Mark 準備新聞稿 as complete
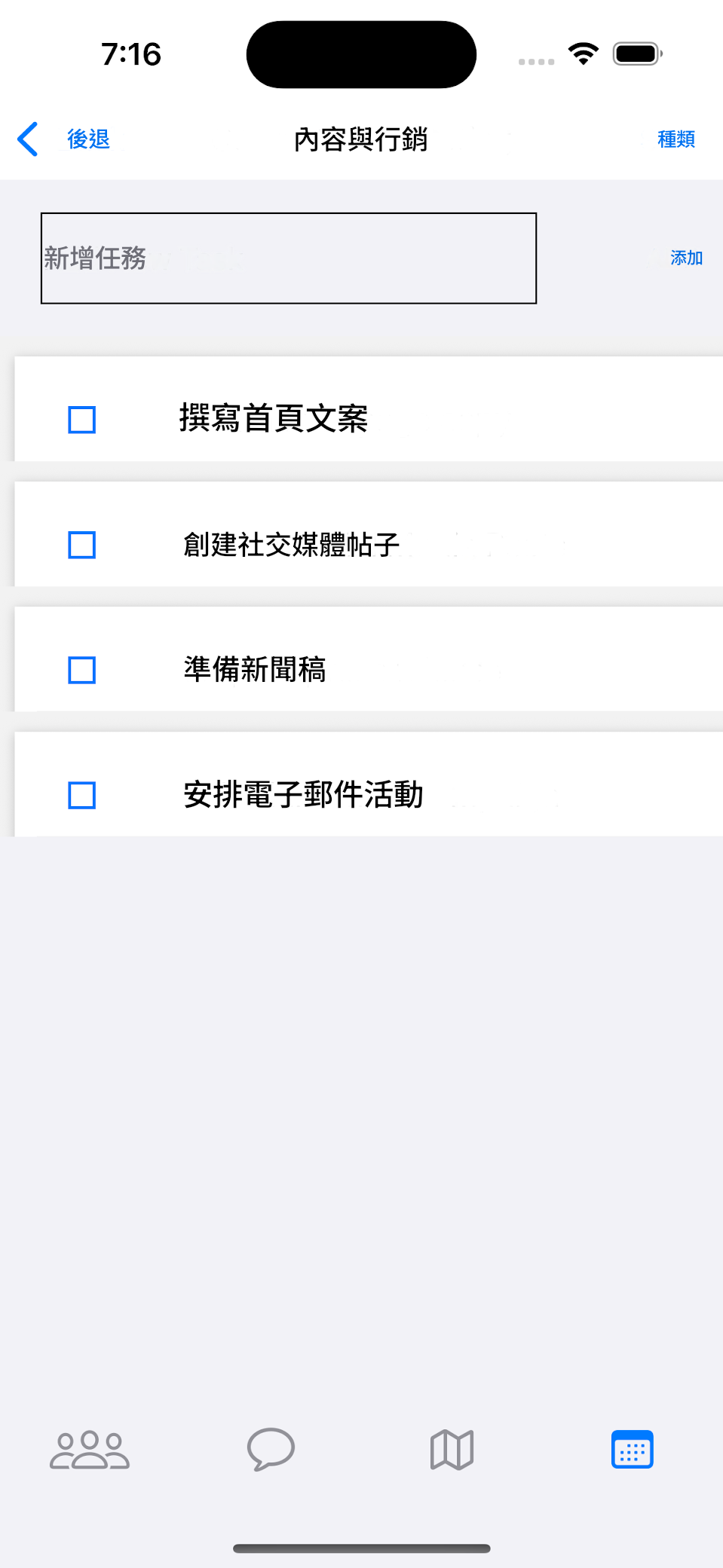The width and height of the screenshot is (723, 1568). click(x=81, y=669)
